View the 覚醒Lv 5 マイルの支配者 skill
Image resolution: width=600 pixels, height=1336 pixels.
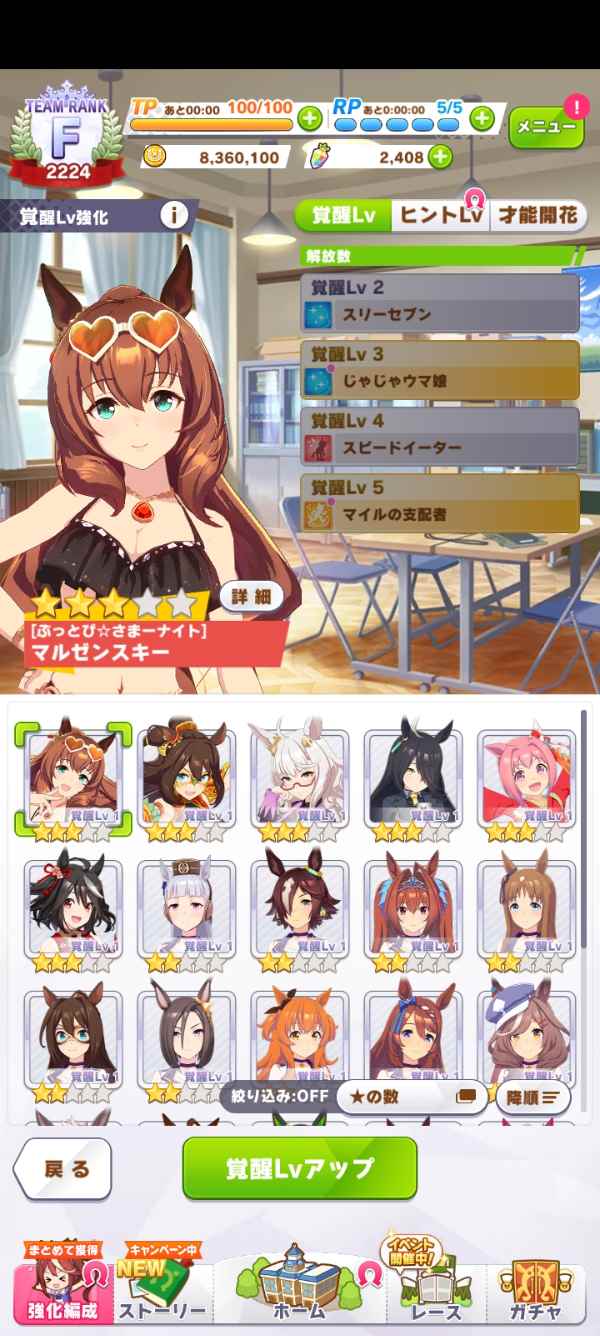(440, 503)
